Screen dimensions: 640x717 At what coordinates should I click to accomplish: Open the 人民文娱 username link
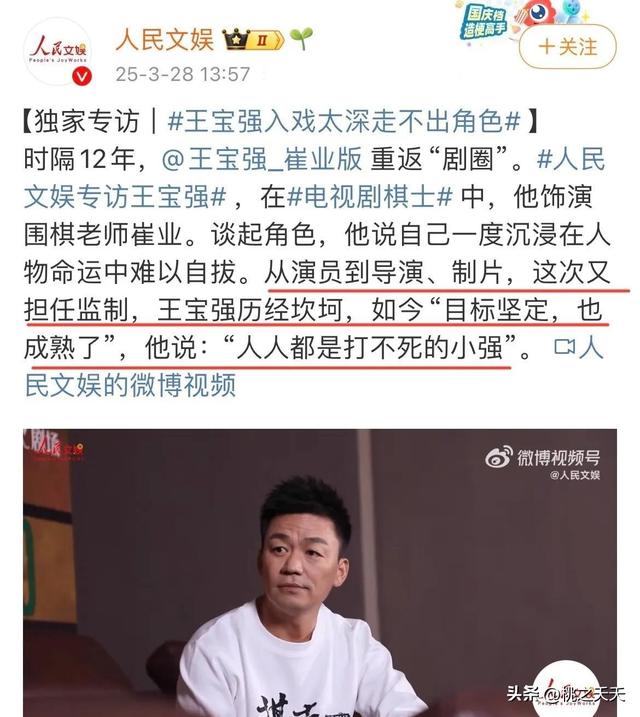click(x=166, y=41)
